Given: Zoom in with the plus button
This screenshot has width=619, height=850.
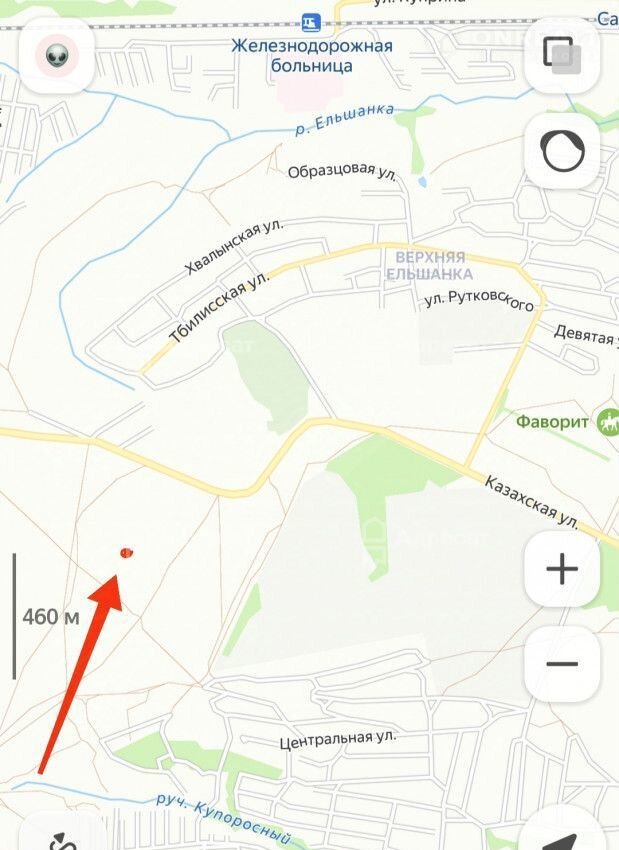Looking at the screenshot, I should point(561,569).
